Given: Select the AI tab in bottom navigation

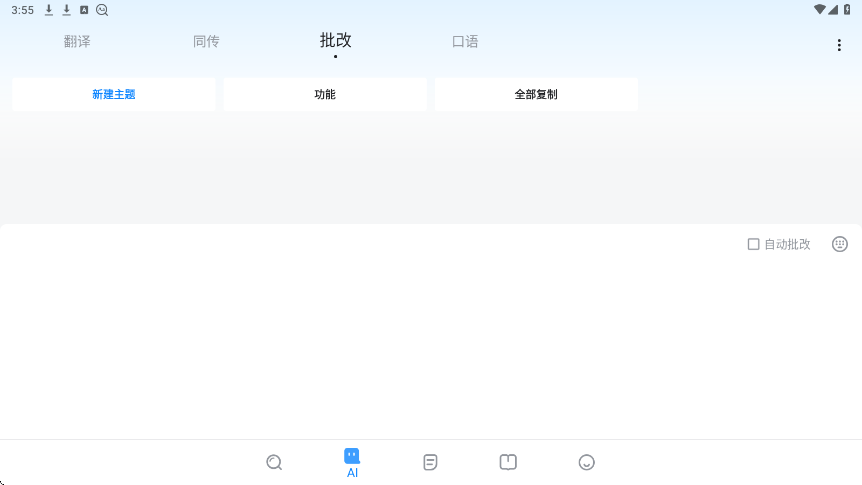Looking at the screenshot, I should [x=352, y=462].
